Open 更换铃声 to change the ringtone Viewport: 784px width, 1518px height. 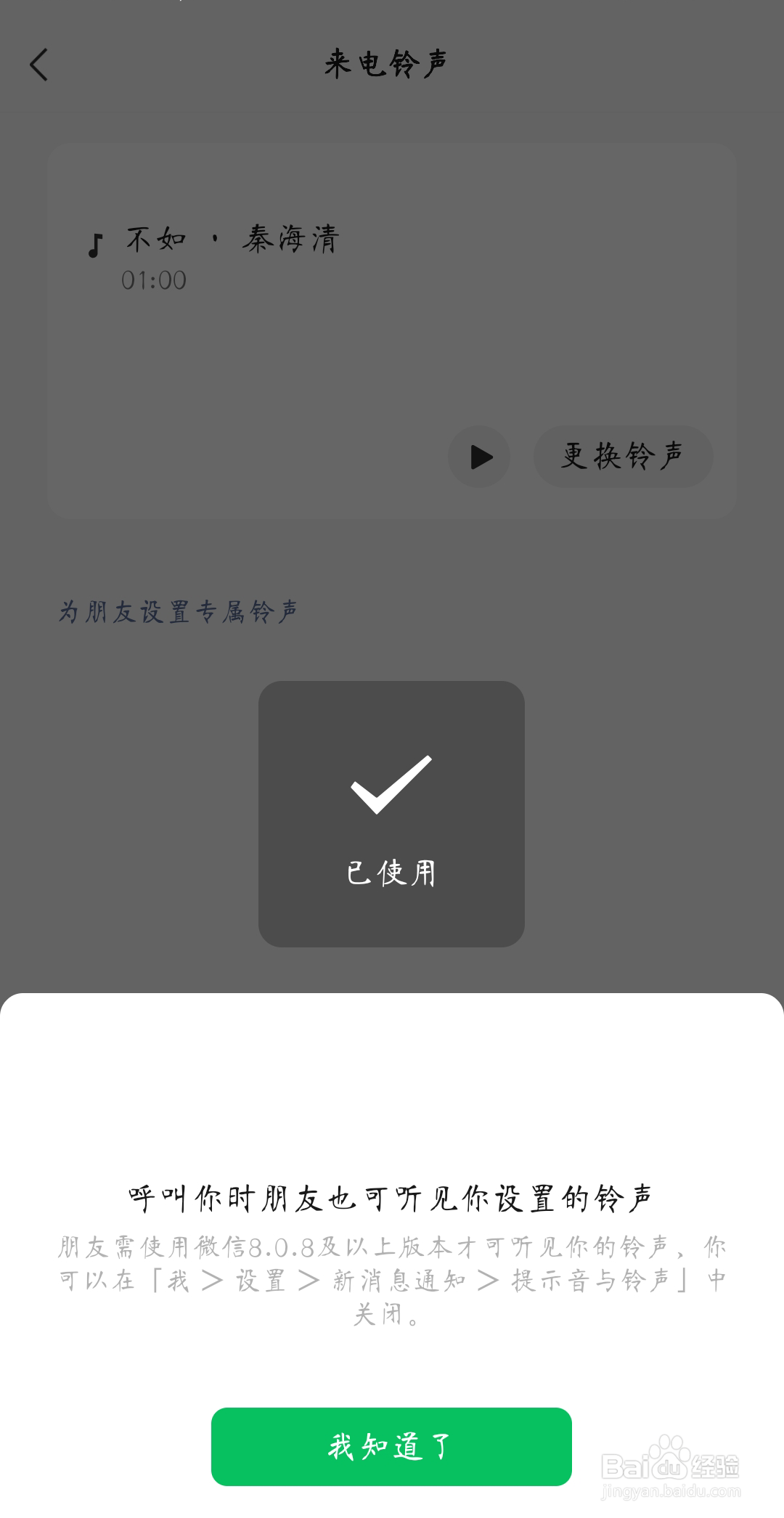(x=623, y=457)
